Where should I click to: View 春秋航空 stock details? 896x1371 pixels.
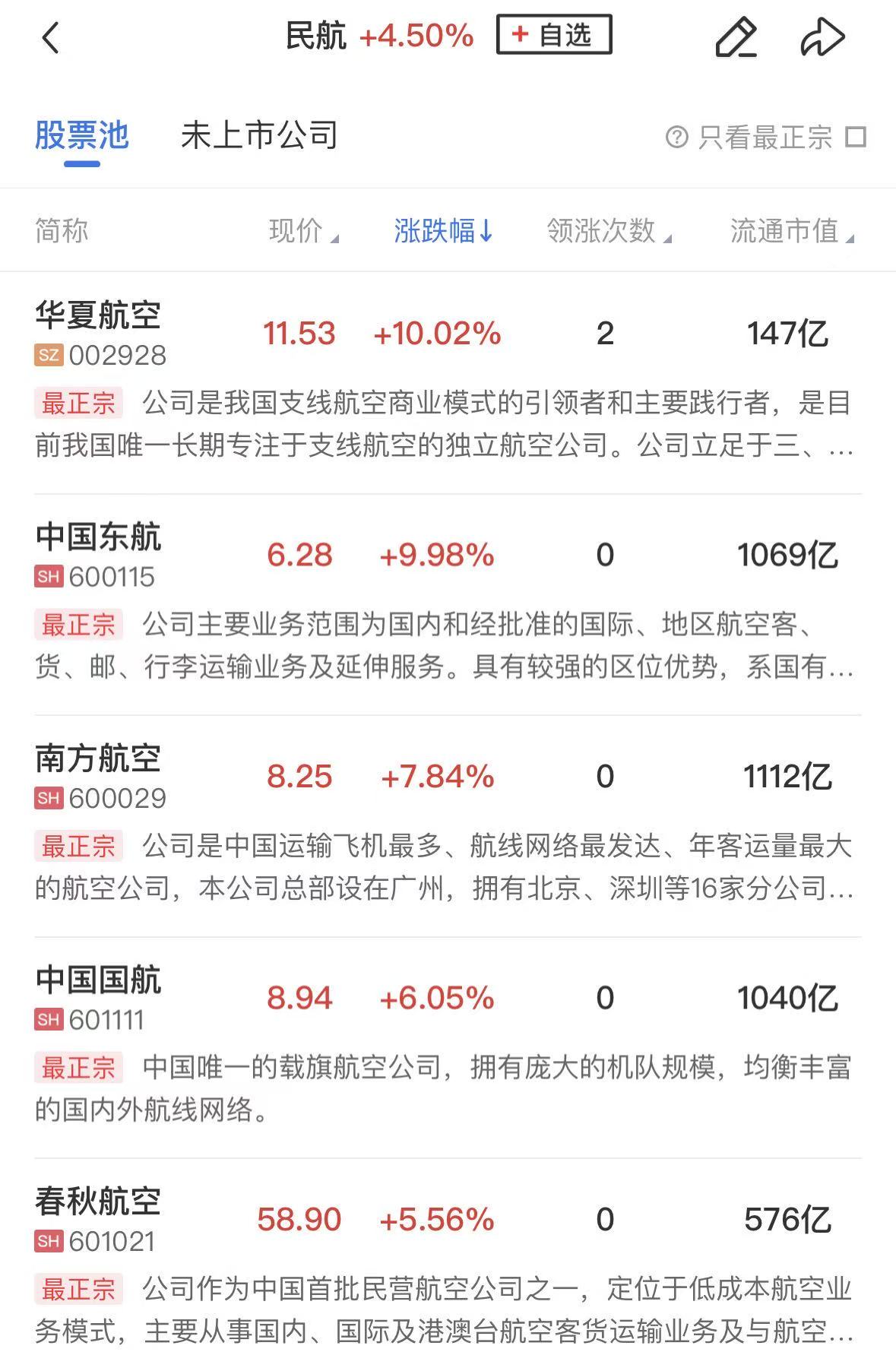(x=448, y=1265)
